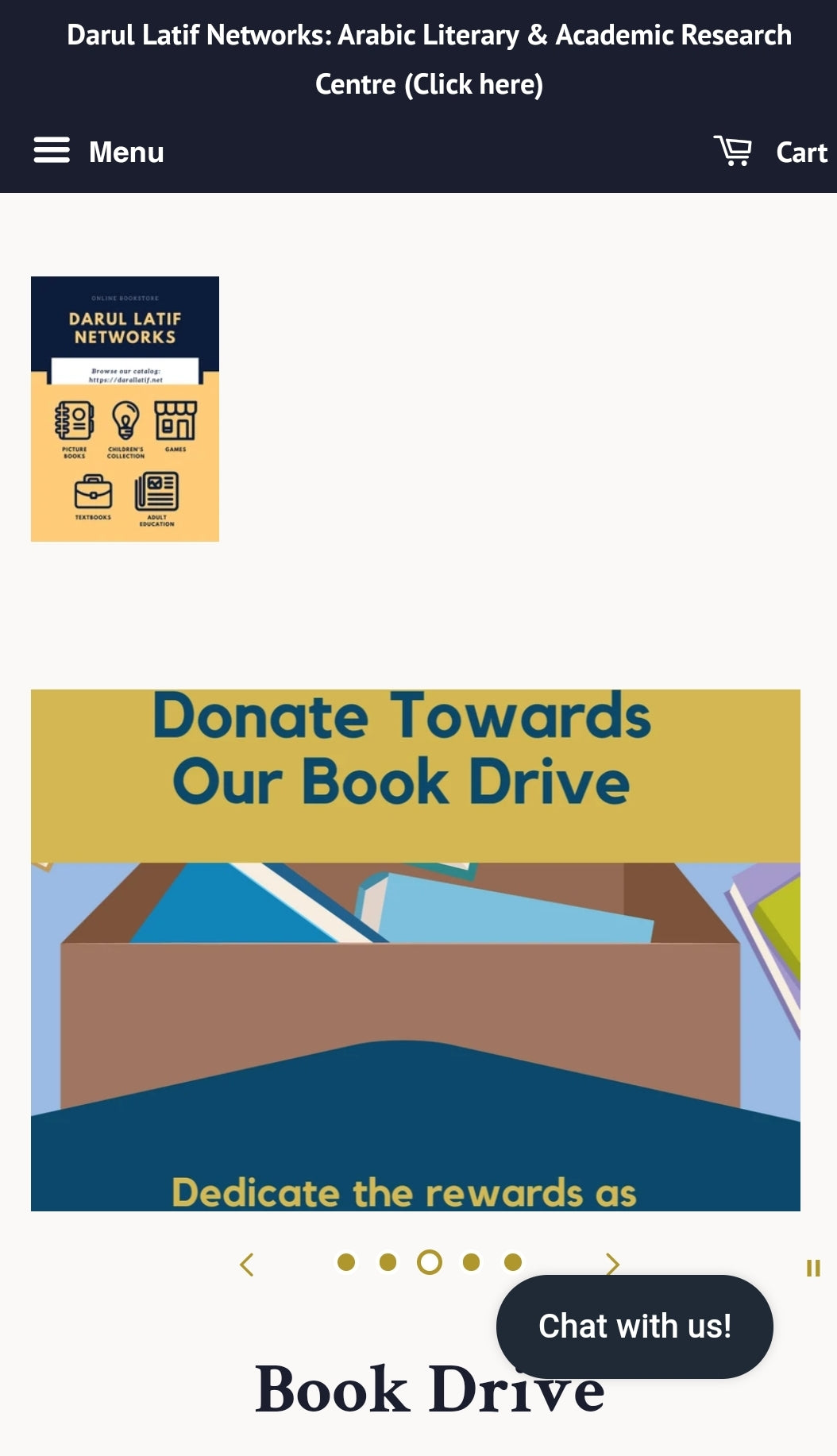Jump to the first slide dot
This screenshot has height=1456, width=837.
pos(346,1262)
